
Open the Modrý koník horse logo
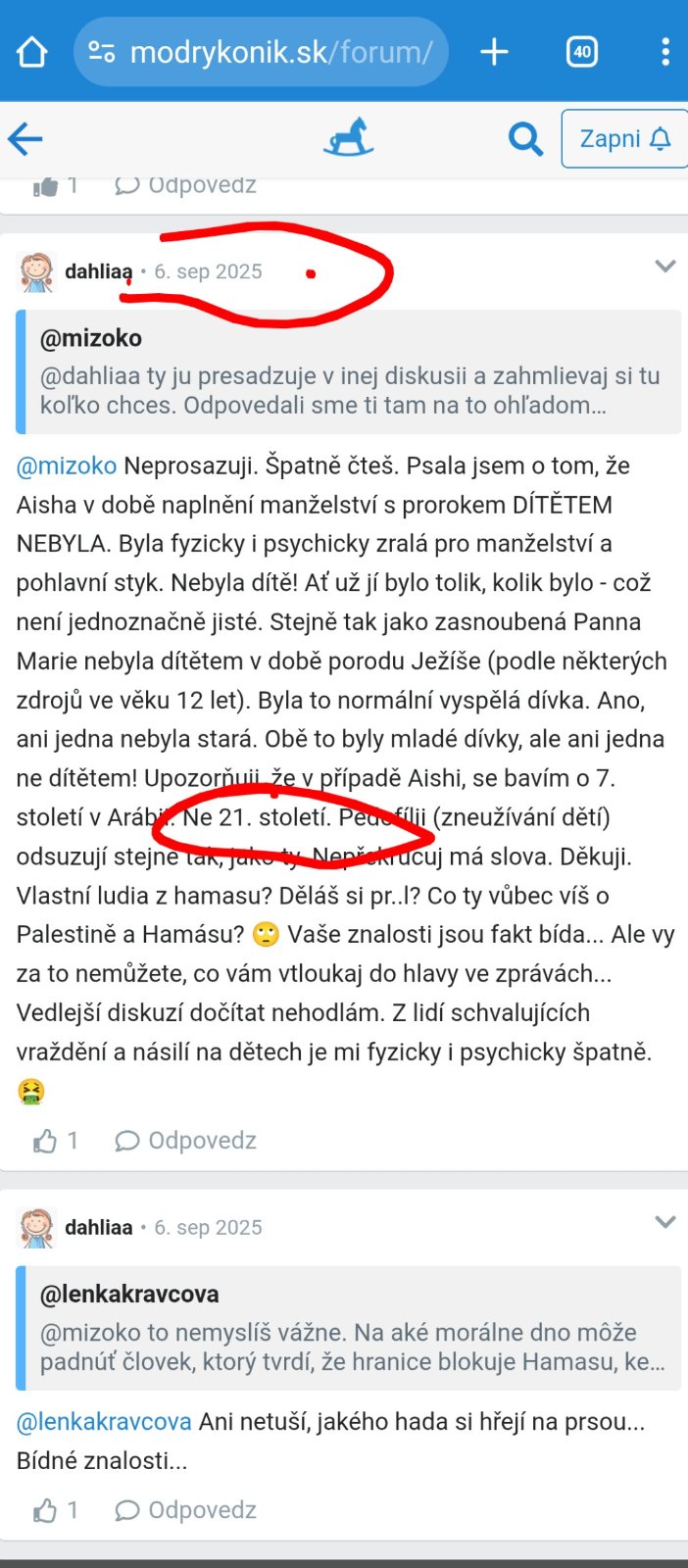click(349, 138)
